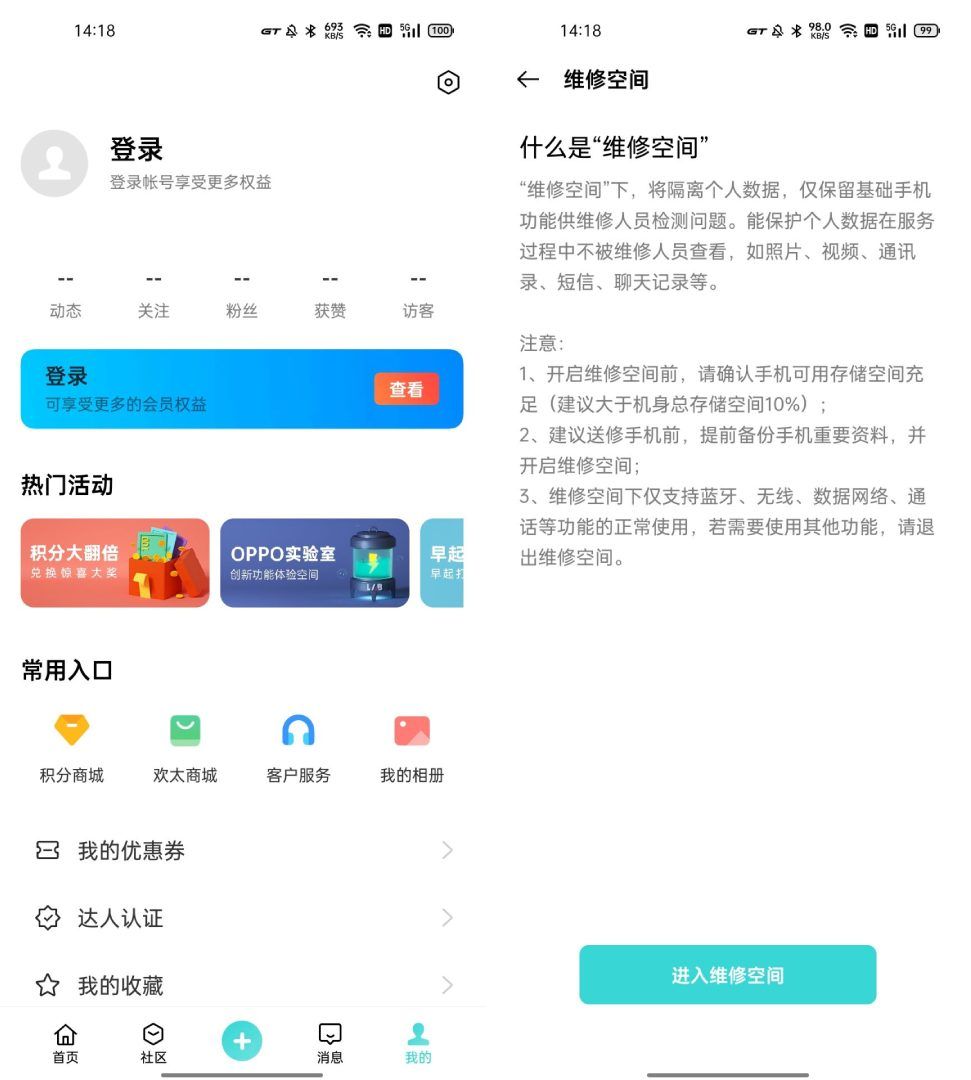Open 欢太商城 shortcut
This screenshot has height=1080, width=971.
(x=185, y=747)
